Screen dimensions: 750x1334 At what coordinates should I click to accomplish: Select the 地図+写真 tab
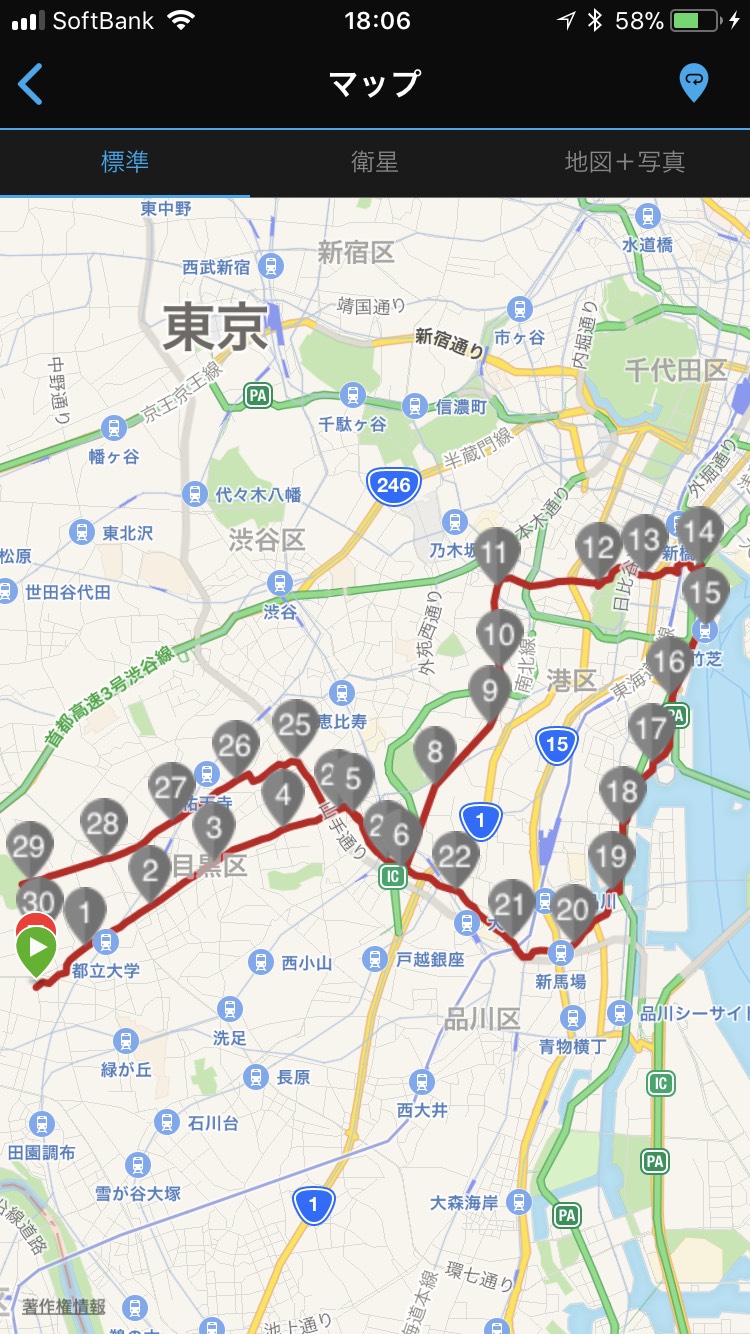624,162
